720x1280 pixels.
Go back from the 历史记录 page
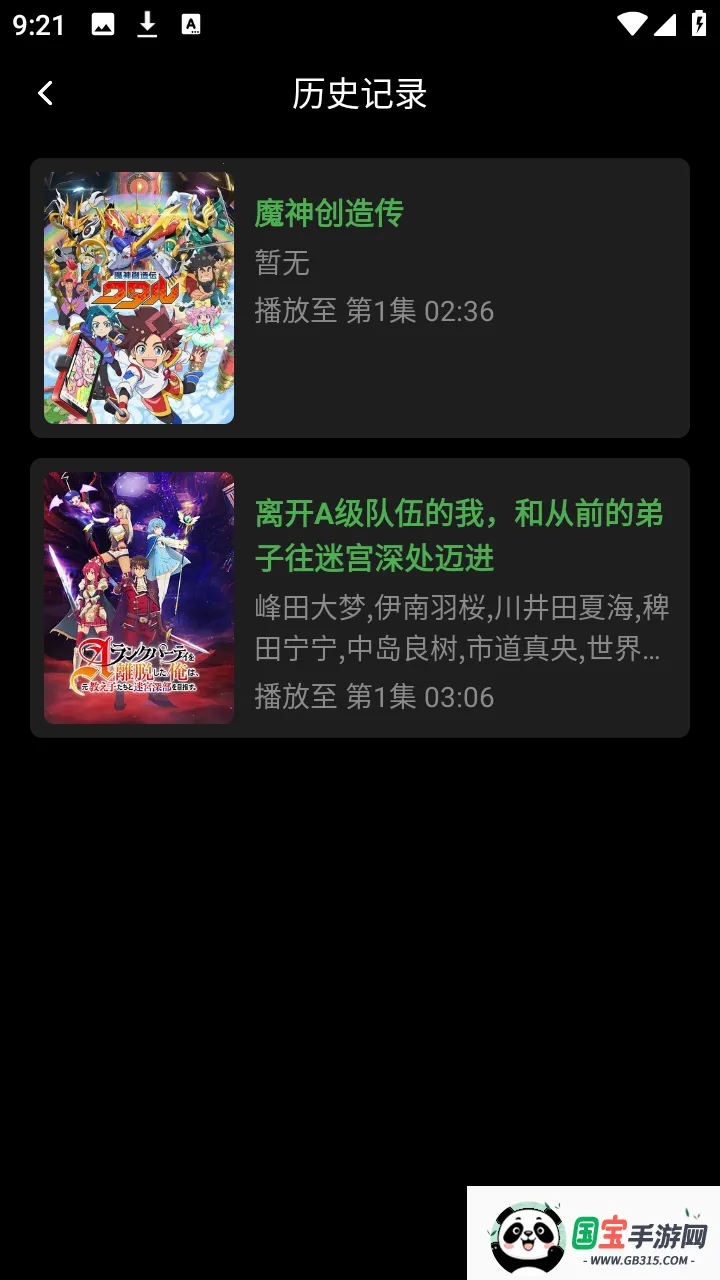click(45, 94)
